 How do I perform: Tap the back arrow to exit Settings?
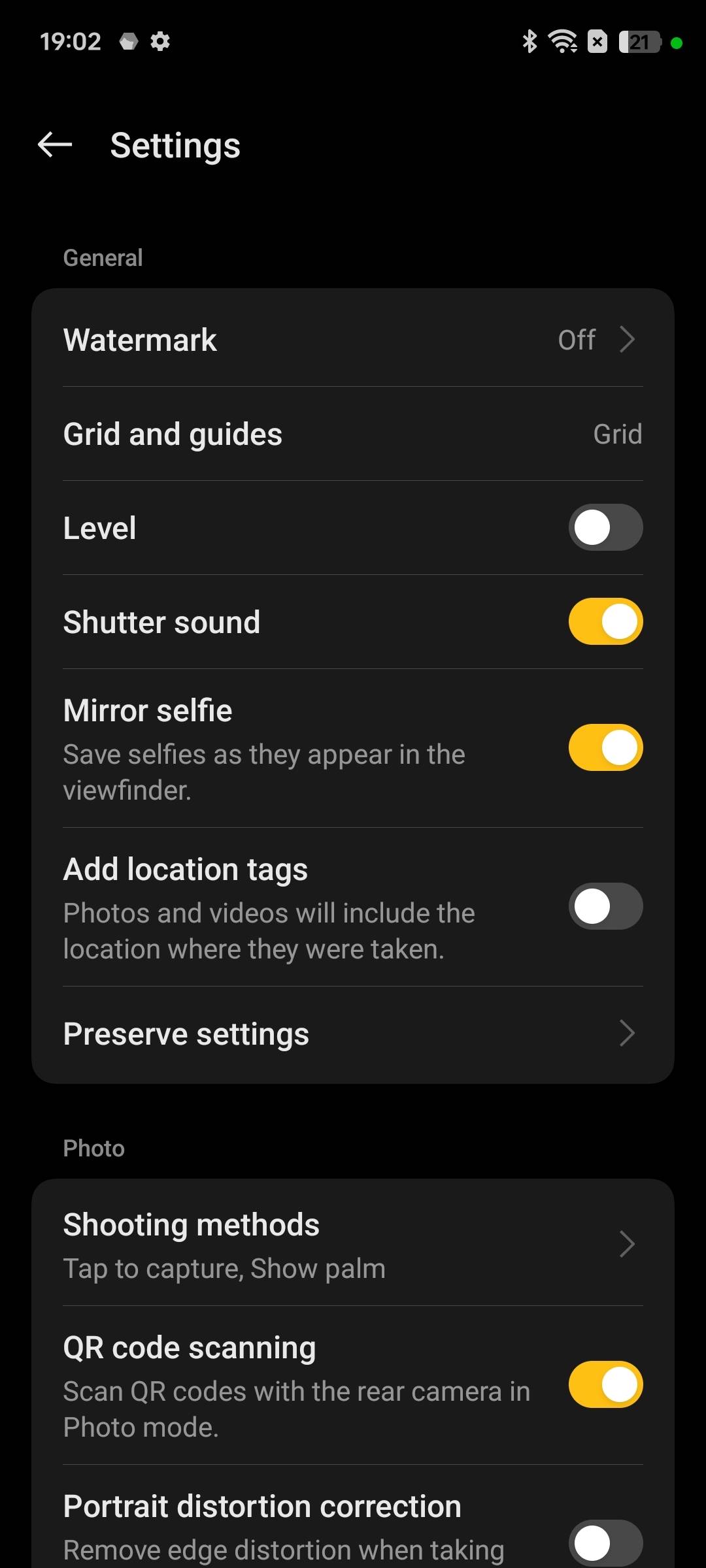pos(54,144)
